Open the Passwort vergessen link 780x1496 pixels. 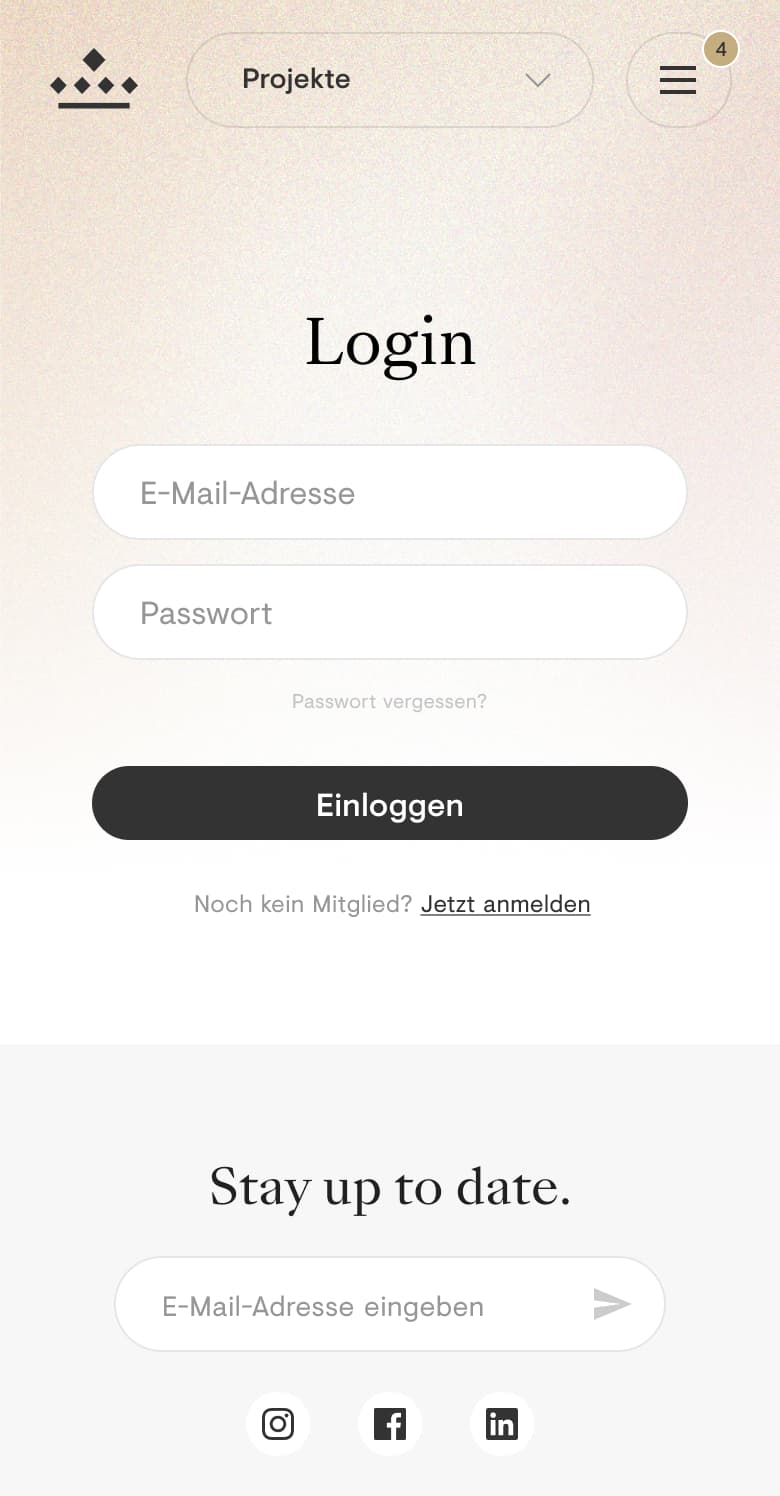389,702
